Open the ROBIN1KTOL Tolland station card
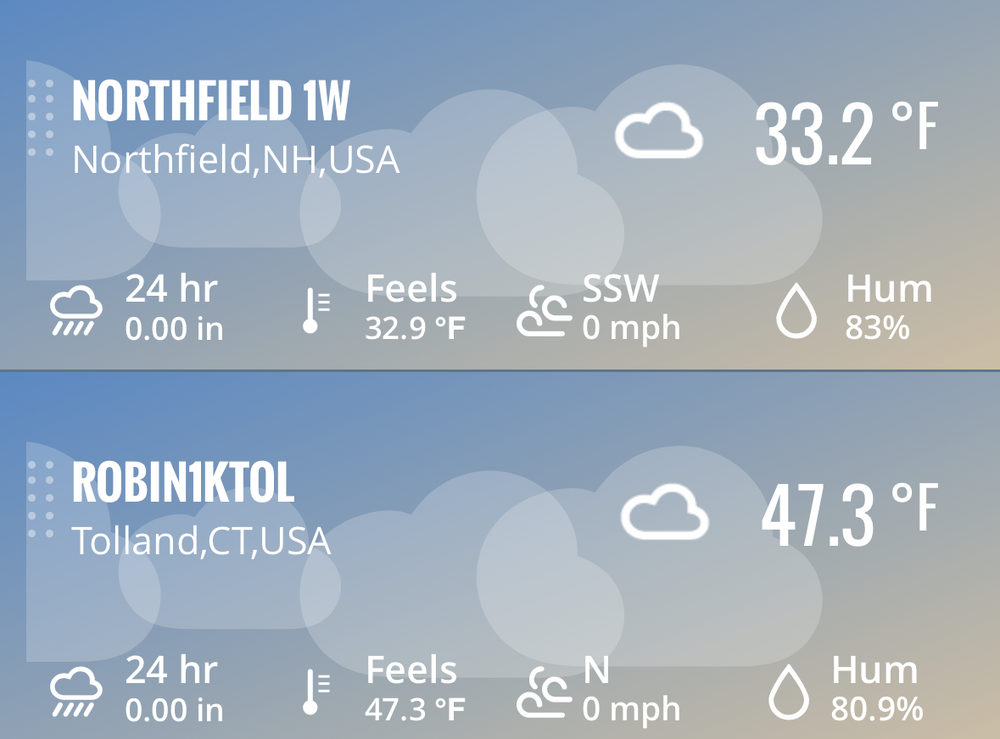This screenshot has height=739, width=1000. coord(183,484)
